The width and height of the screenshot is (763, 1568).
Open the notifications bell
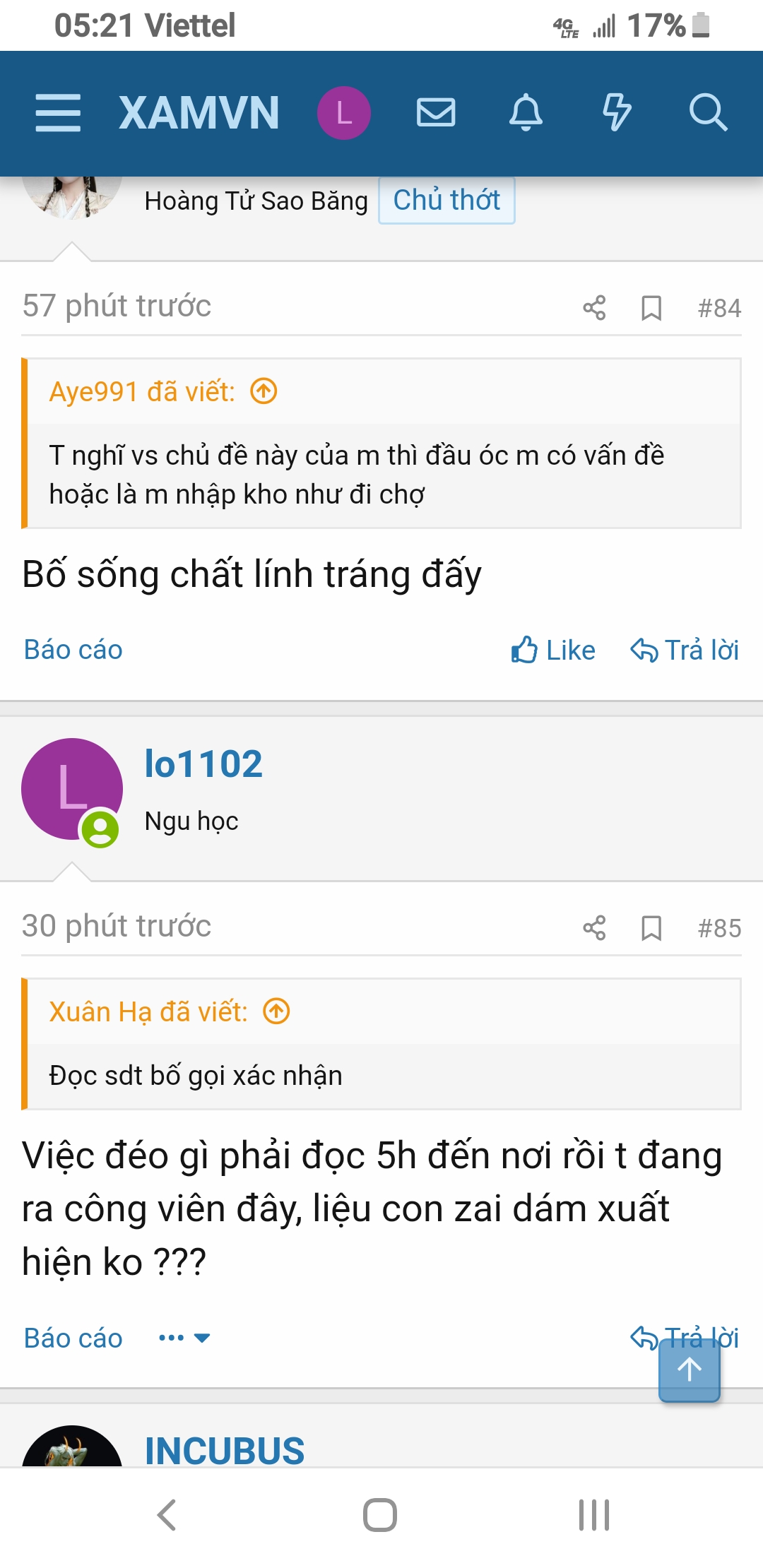526,113
